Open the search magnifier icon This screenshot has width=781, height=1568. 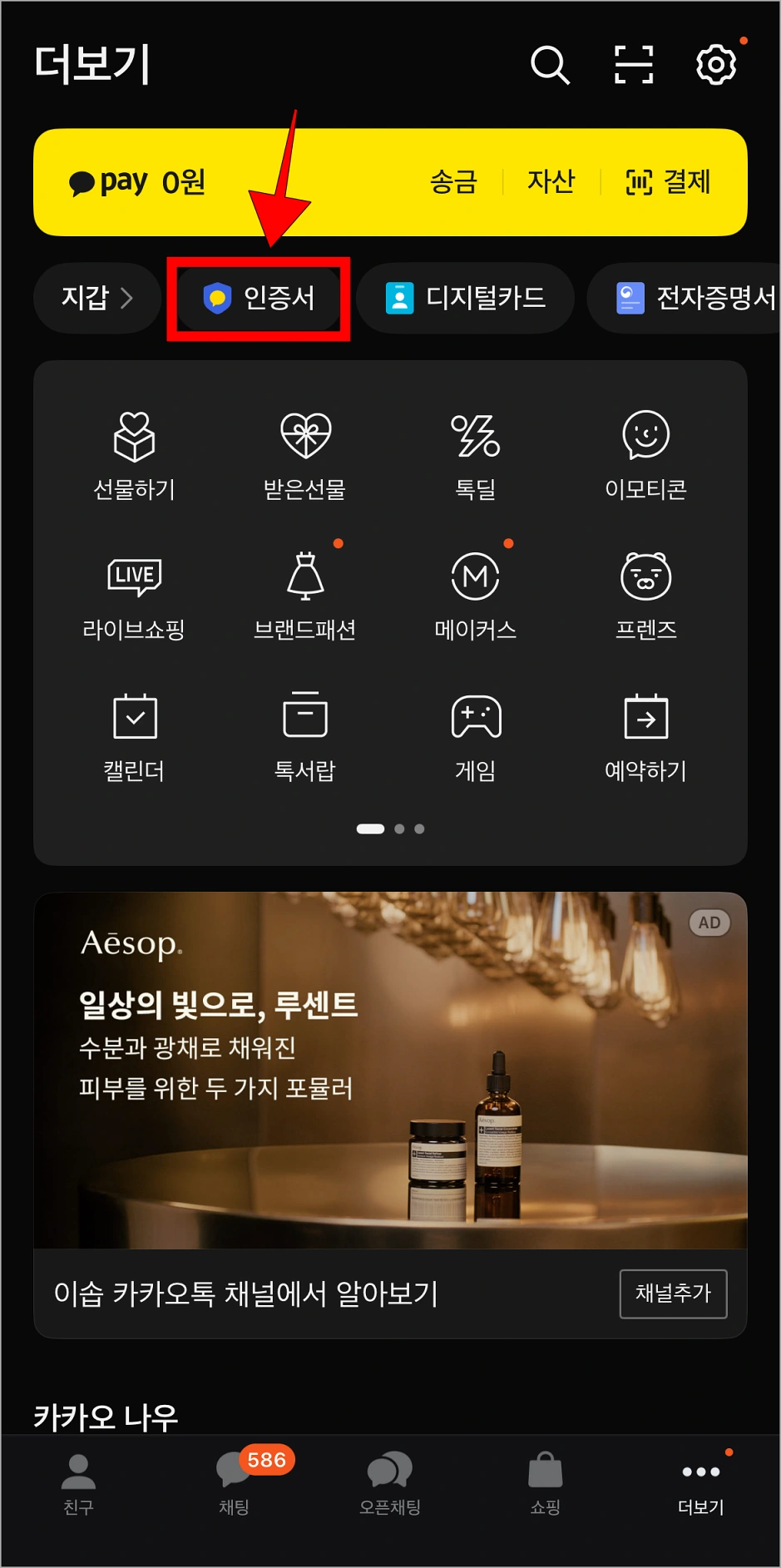click(550, 65)
